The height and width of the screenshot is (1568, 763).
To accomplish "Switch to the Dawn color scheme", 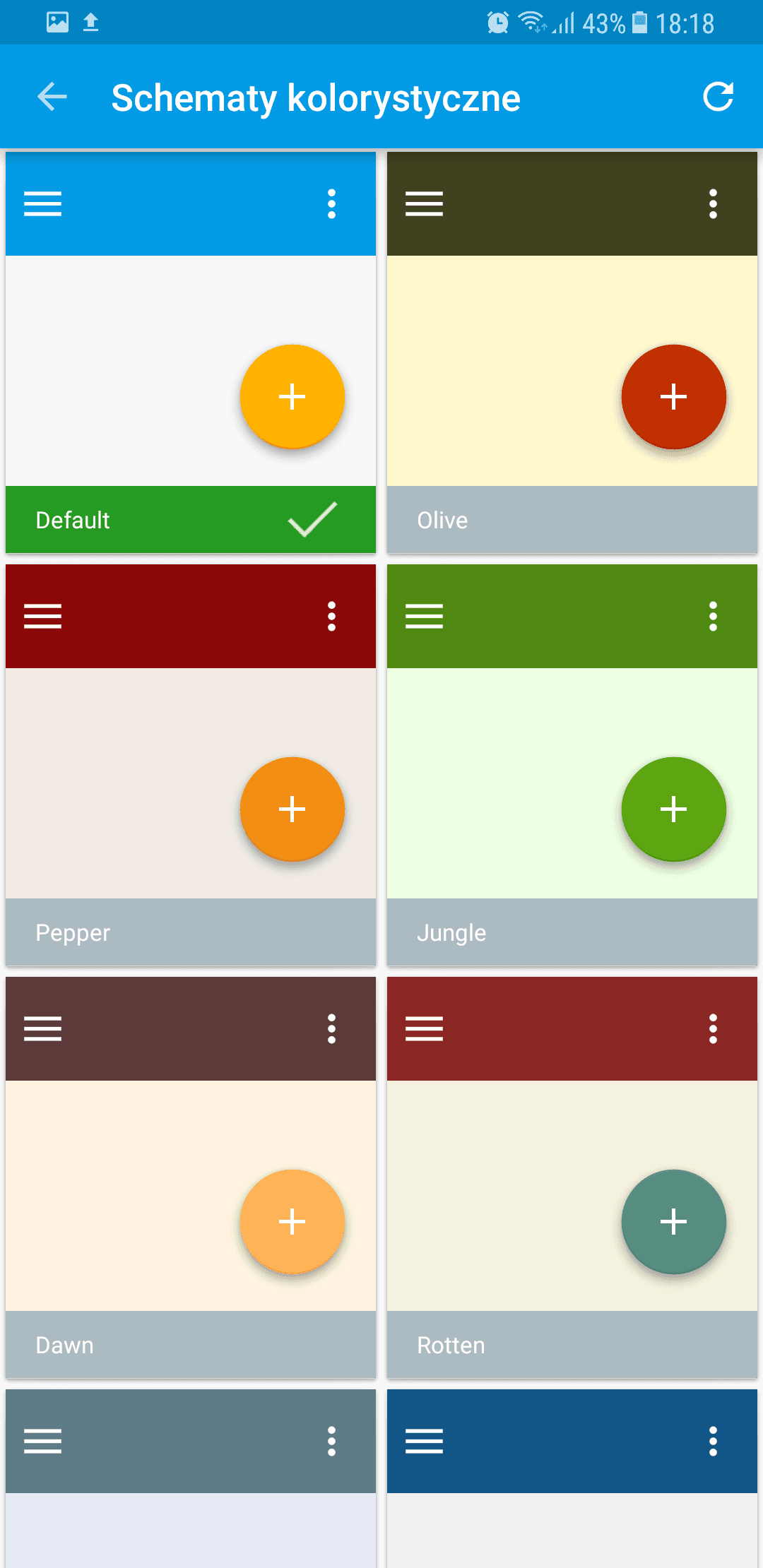I will (x=191, y=1177).
